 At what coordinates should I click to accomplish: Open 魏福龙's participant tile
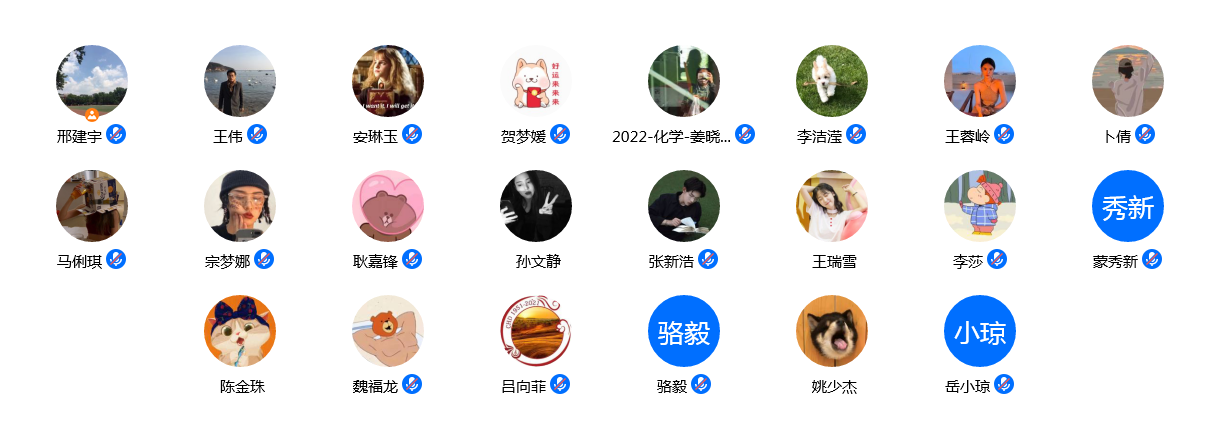388,331
